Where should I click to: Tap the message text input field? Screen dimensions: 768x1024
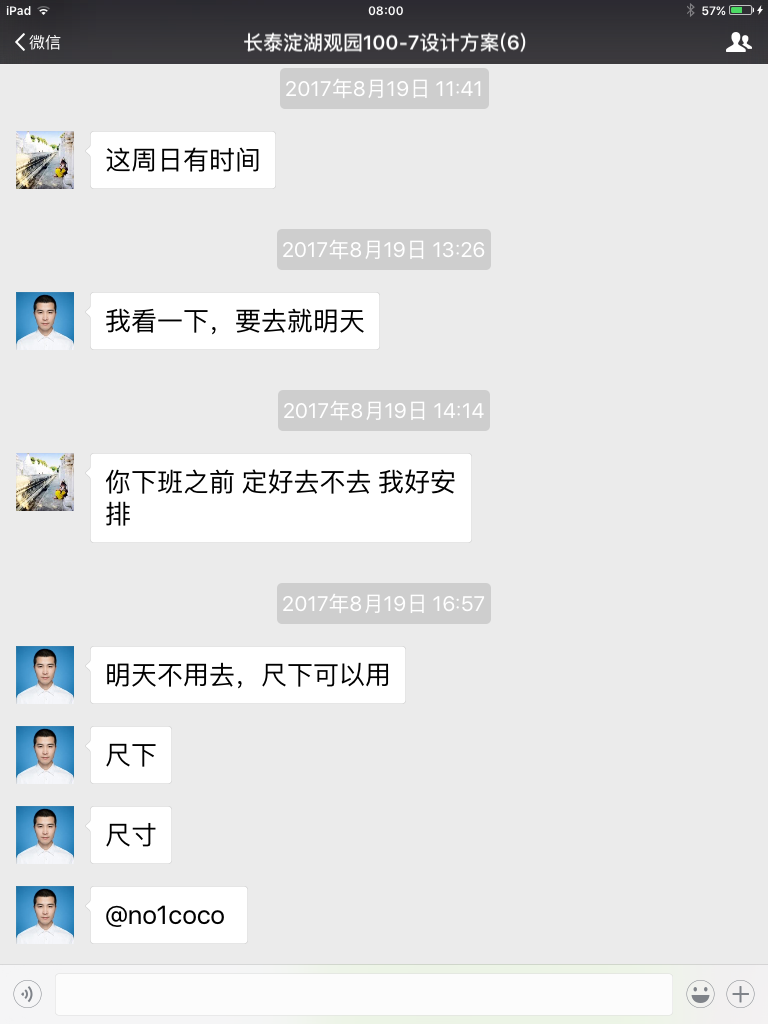(x=363, y=994)
